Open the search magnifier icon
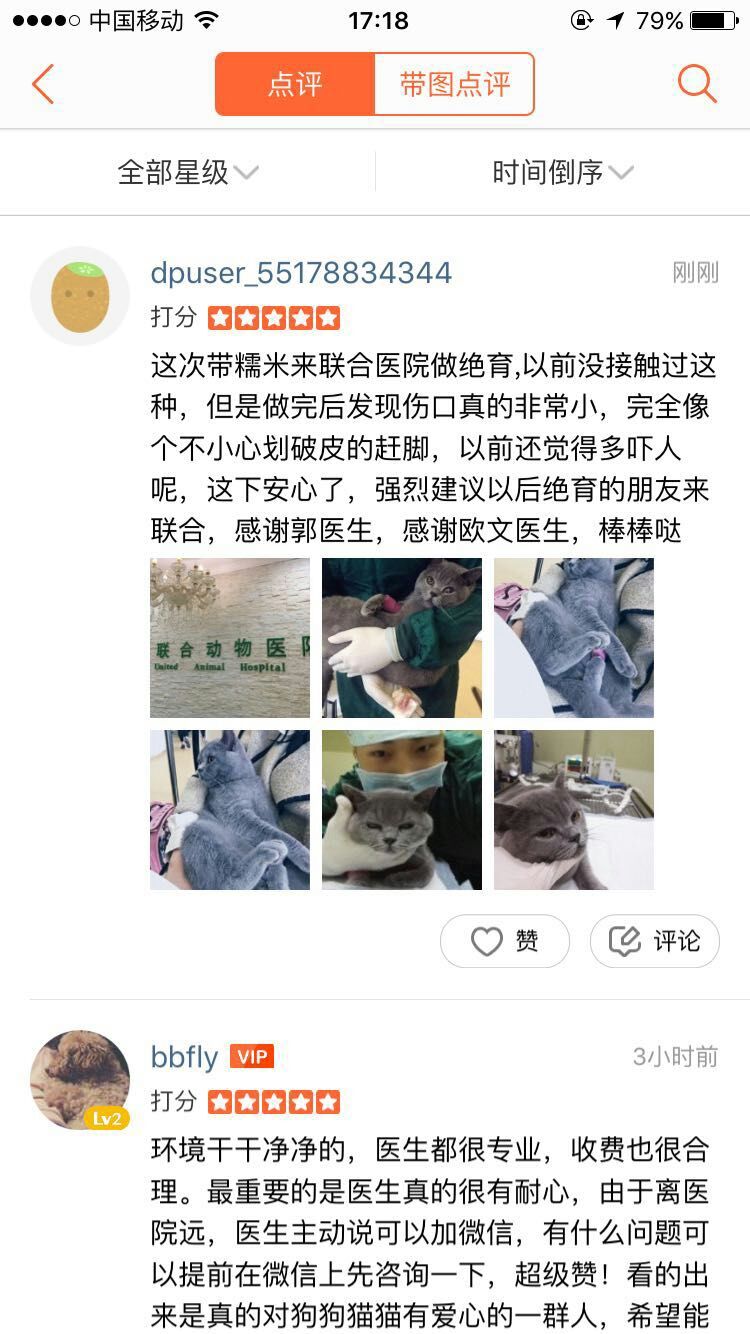This screenshot has width=750, height=1334. pyautogui.click(x=696, y=84)
